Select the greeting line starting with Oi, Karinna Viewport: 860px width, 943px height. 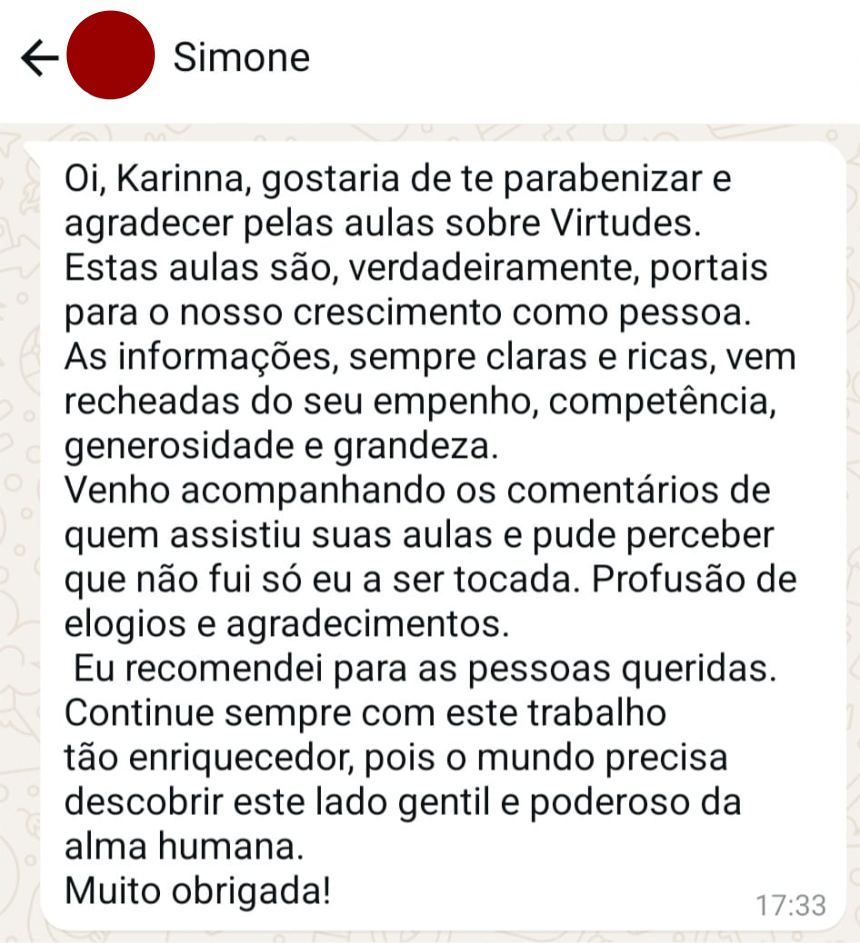point(398,180)
